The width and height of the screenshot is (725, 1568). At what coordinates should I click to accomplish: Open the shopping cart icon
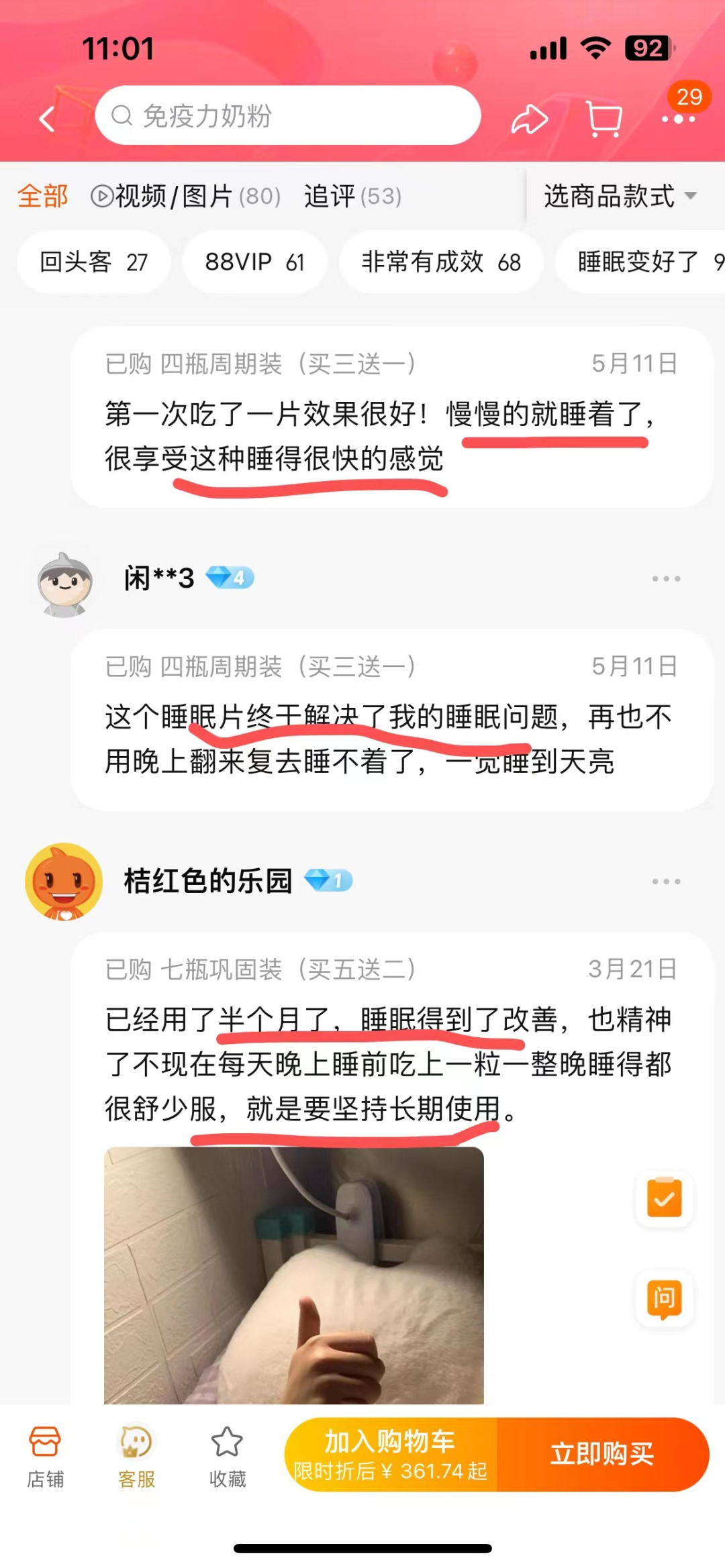[602, 118]
